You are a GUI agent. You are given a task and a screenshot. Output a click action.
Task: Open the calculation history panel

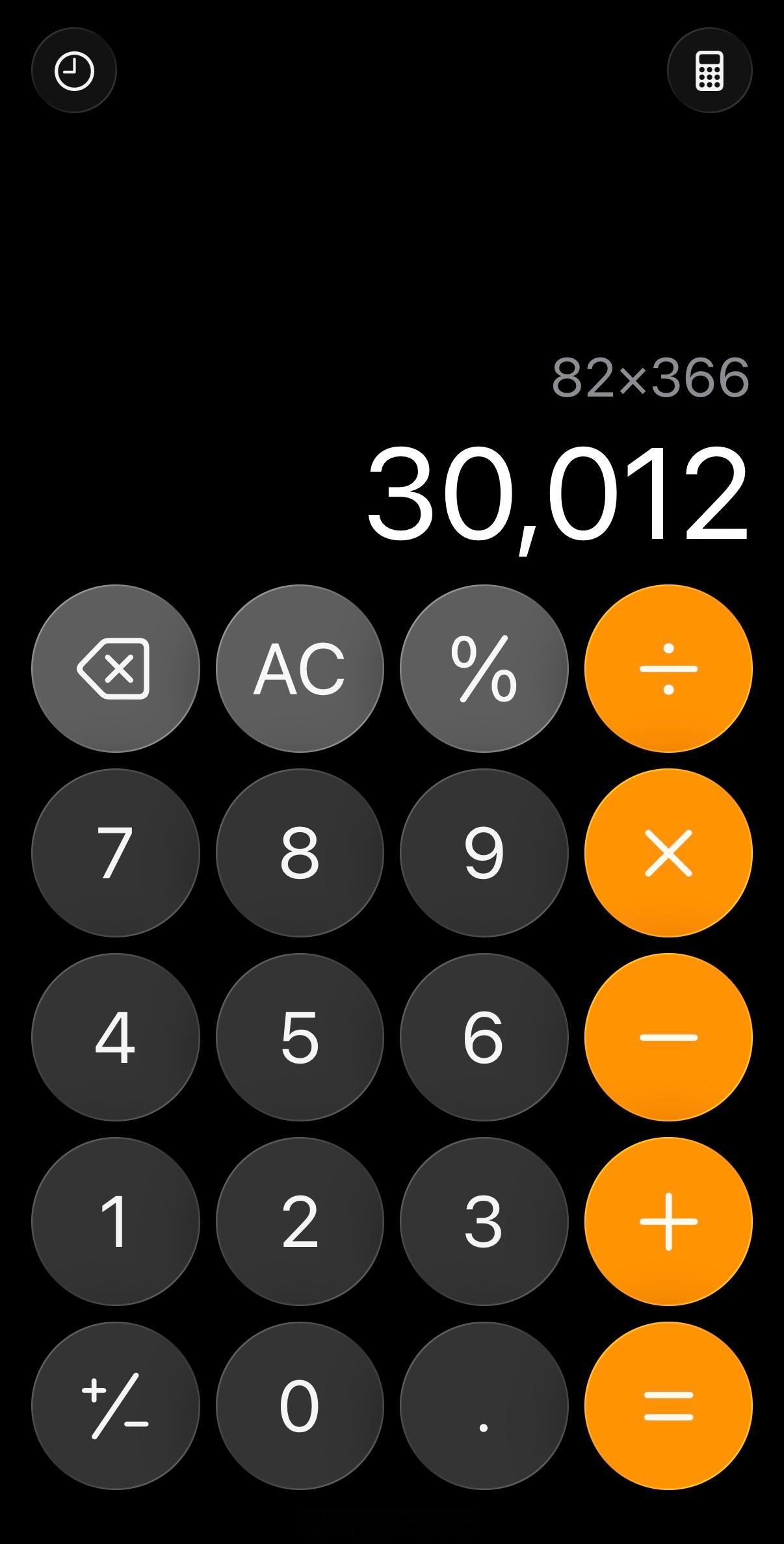coord(75,70)
